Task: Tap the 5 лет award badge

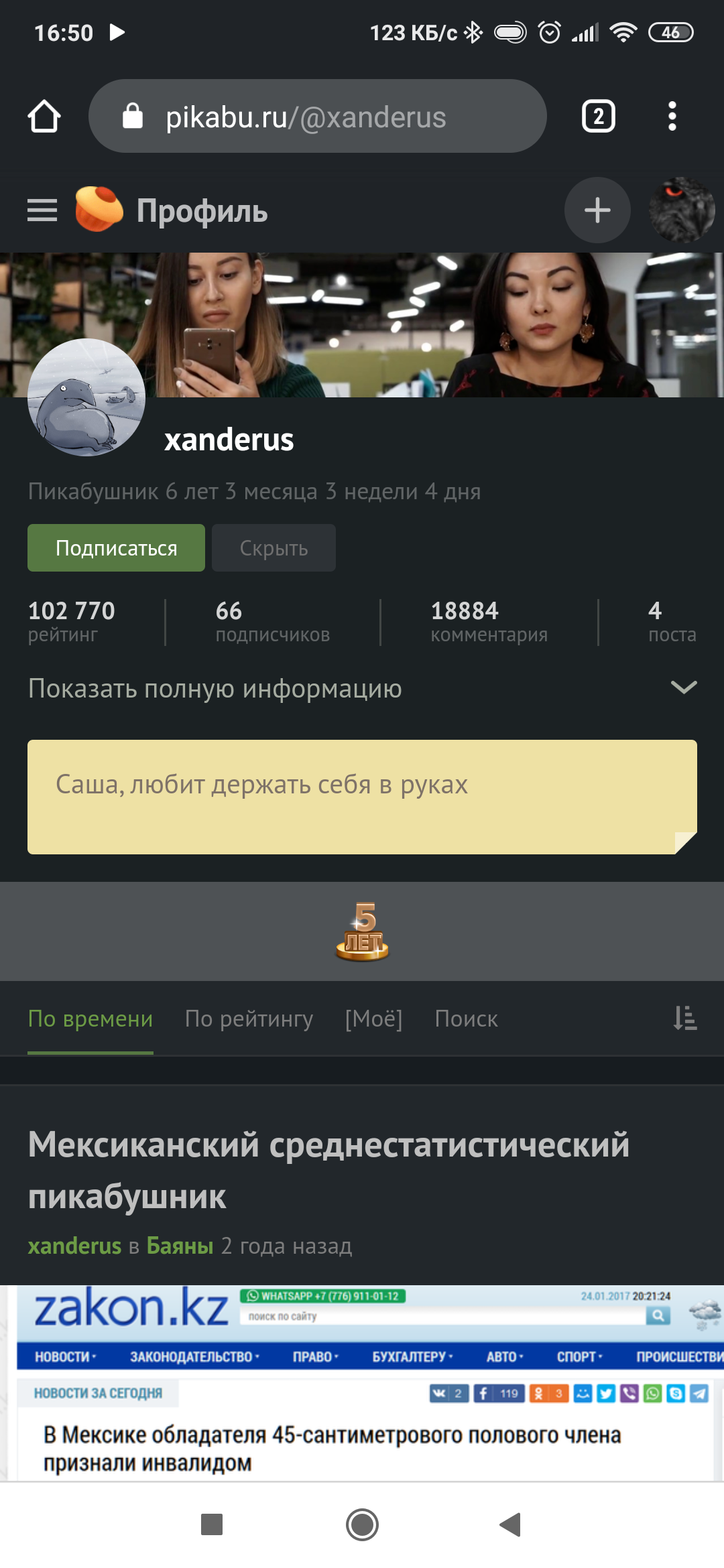Action: click(362, 931)
